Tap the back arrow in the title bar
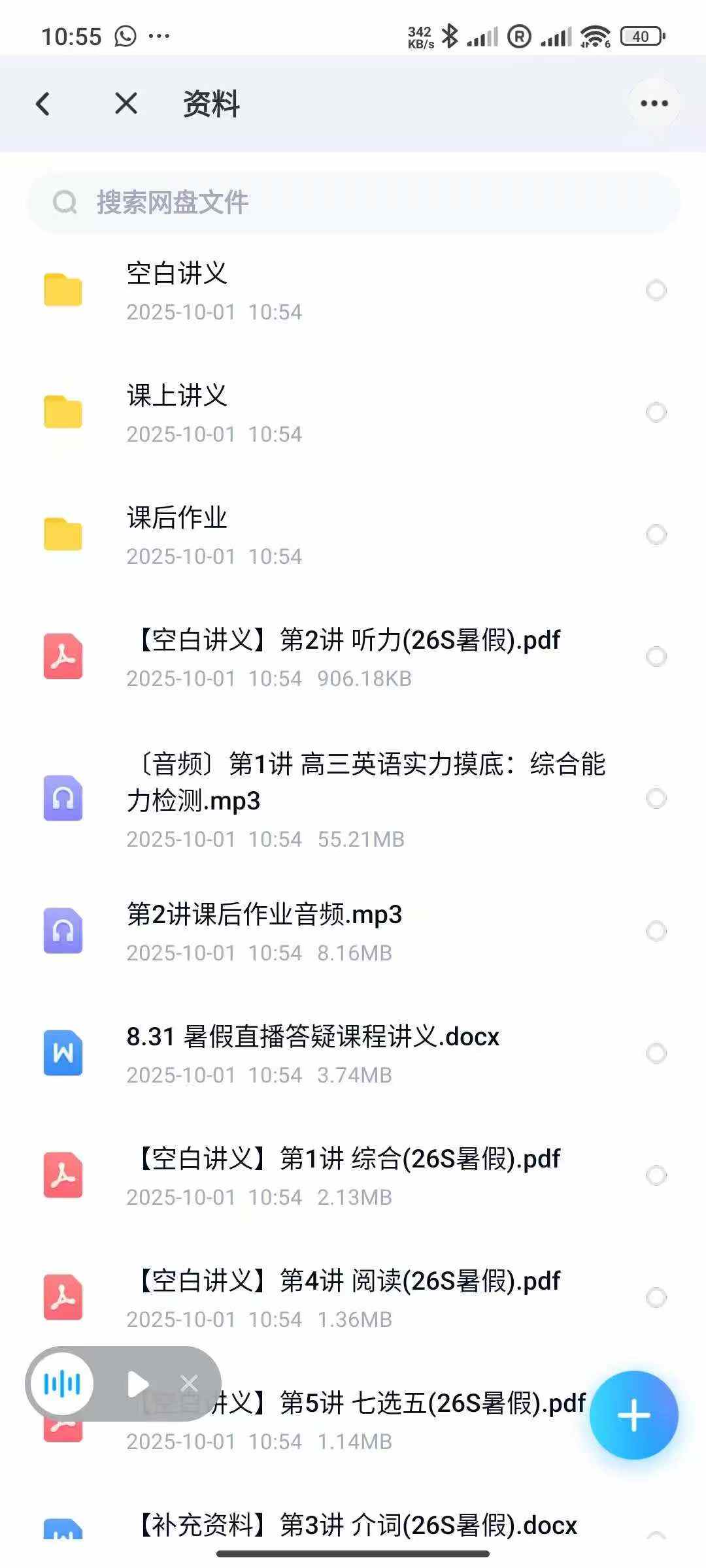706x1568 pixels. coord(43,103)
